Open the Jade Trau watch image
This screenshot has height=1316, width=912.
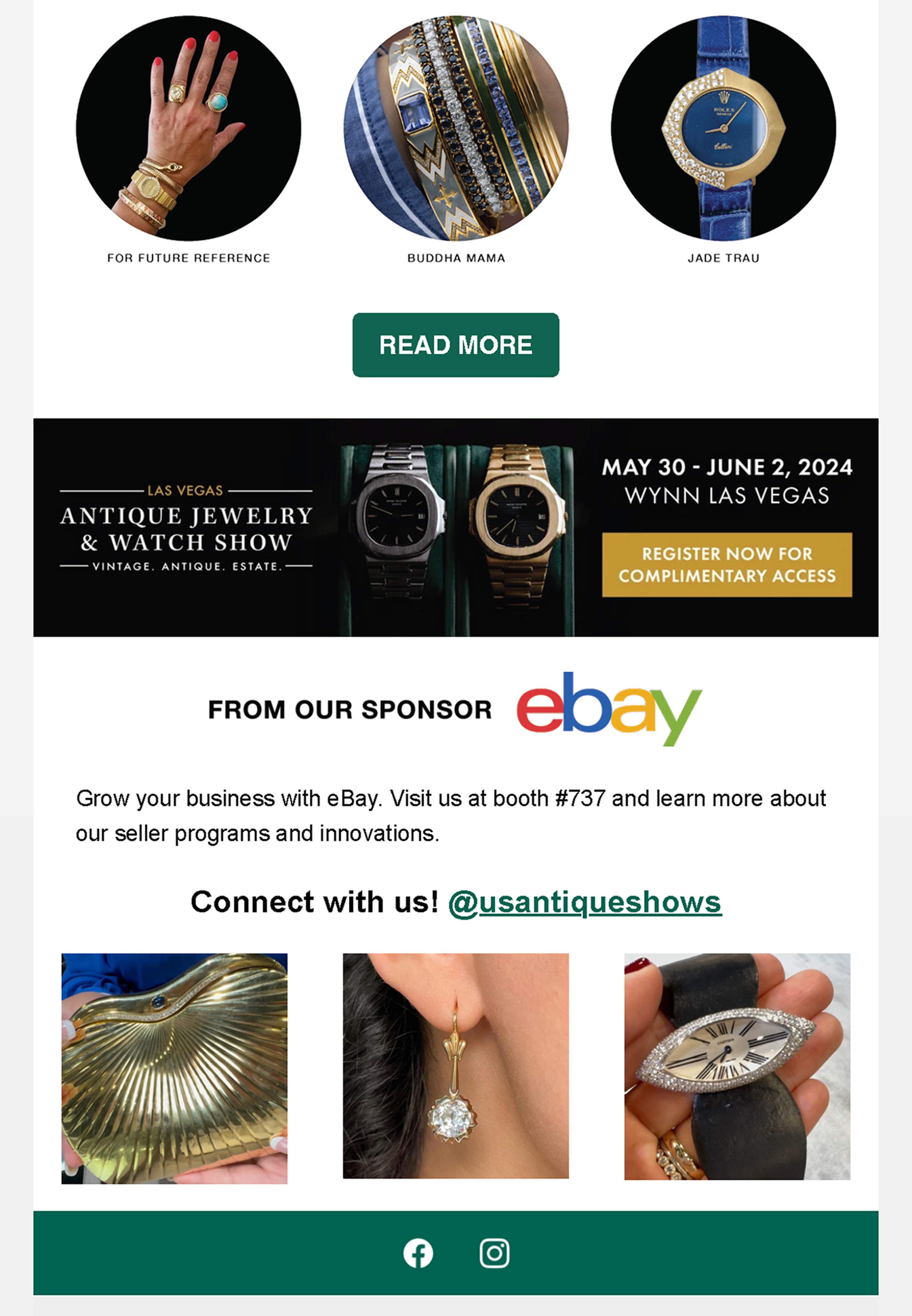723,128
